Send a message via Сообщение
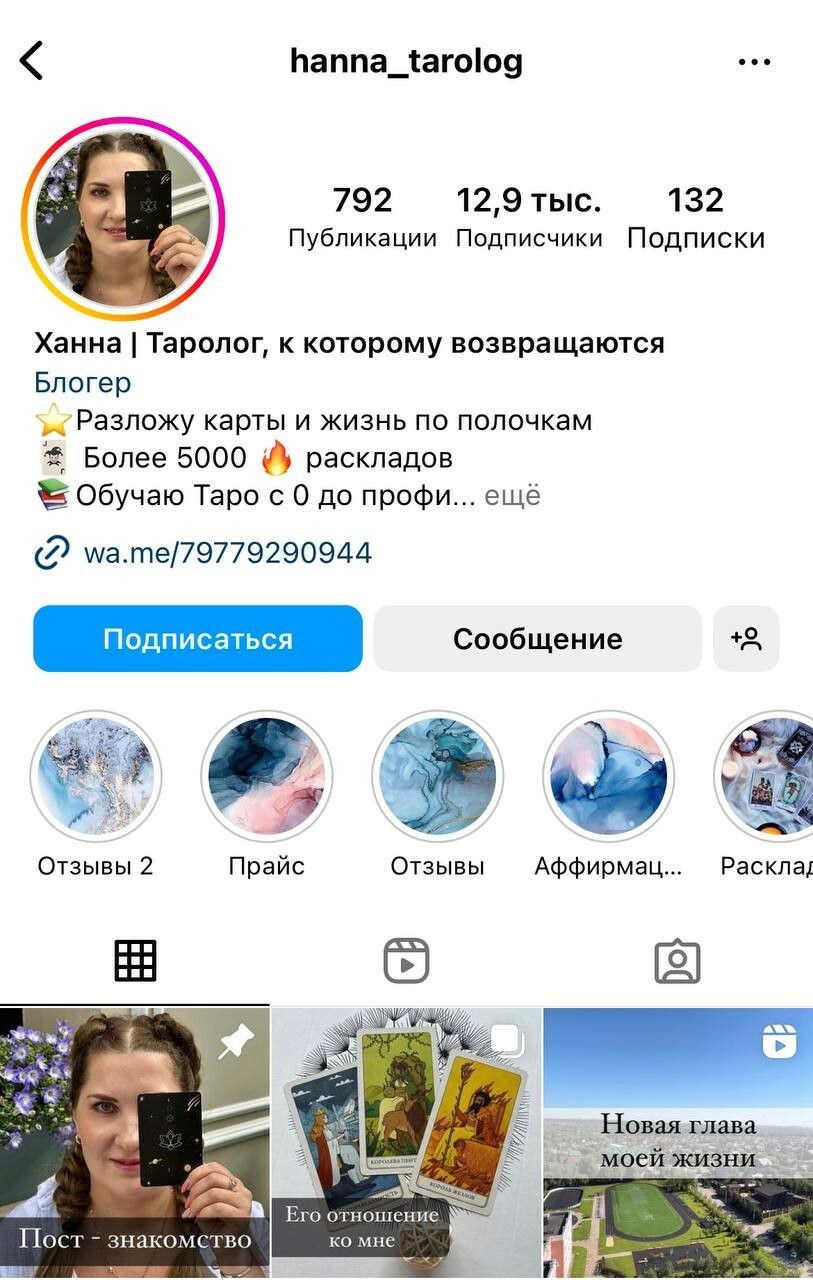This screenshot has height=1280, width=813. (537, 639)
